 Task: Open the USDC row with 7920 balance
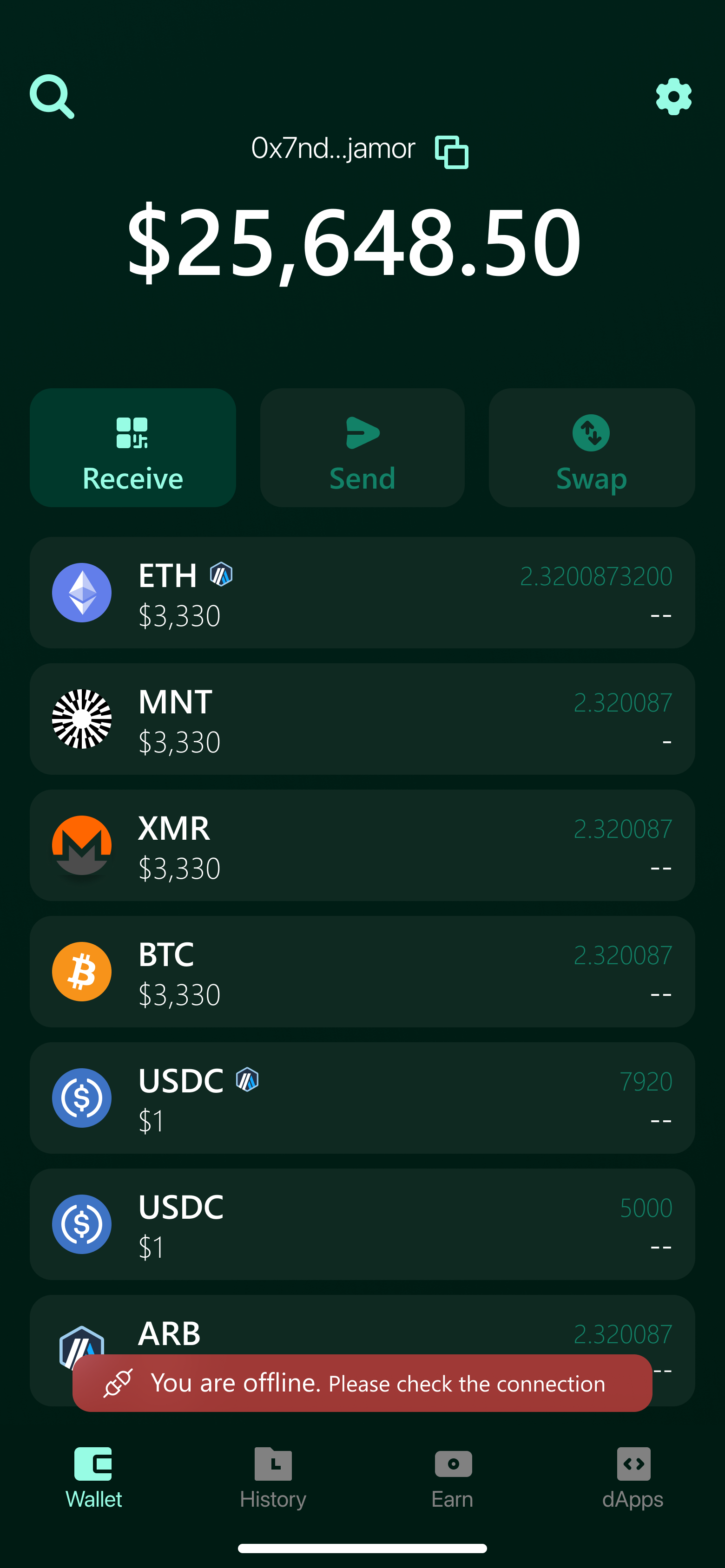pos(362,1098)
